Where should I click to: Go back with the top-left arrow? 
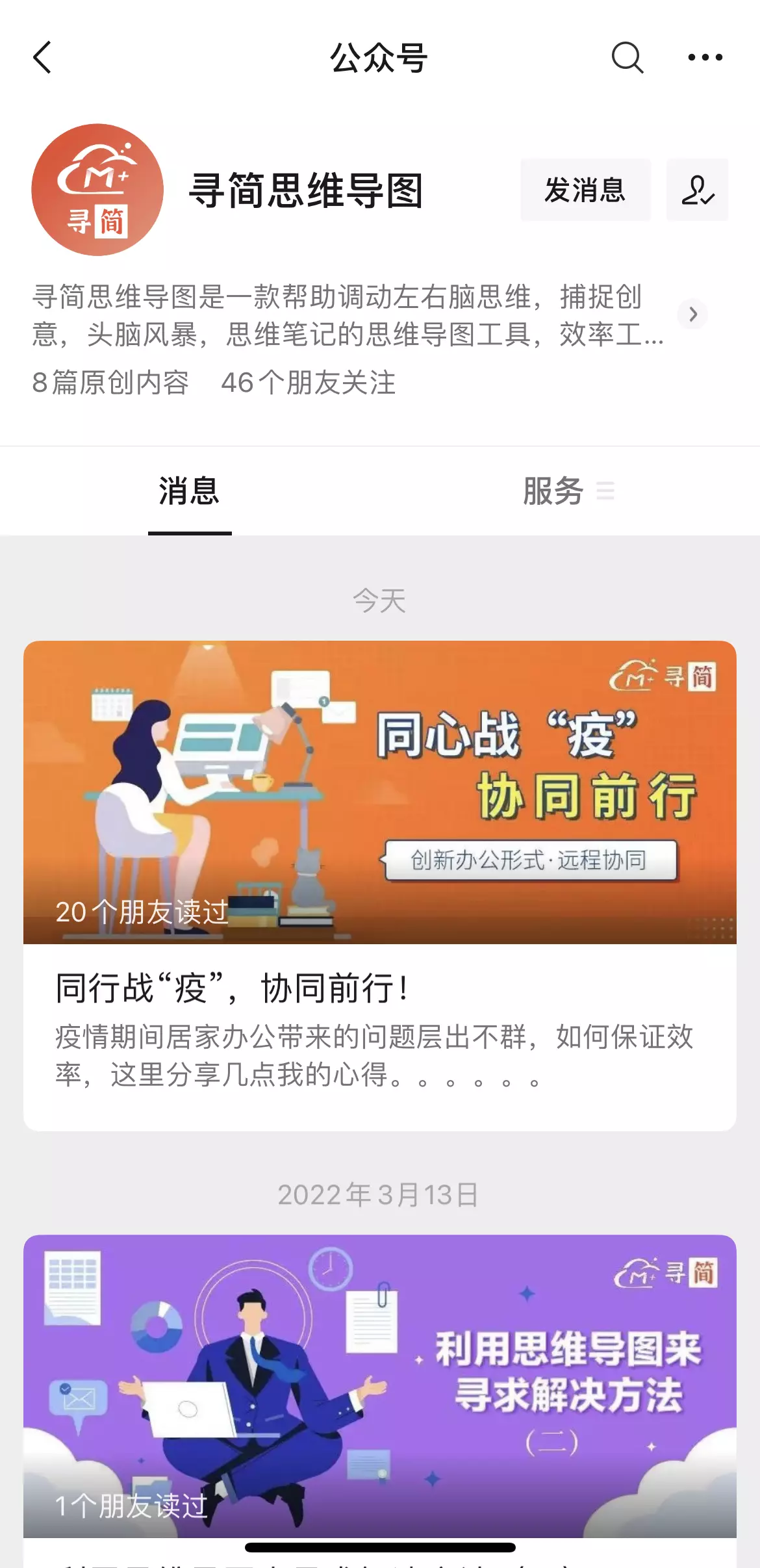(43, 58)
